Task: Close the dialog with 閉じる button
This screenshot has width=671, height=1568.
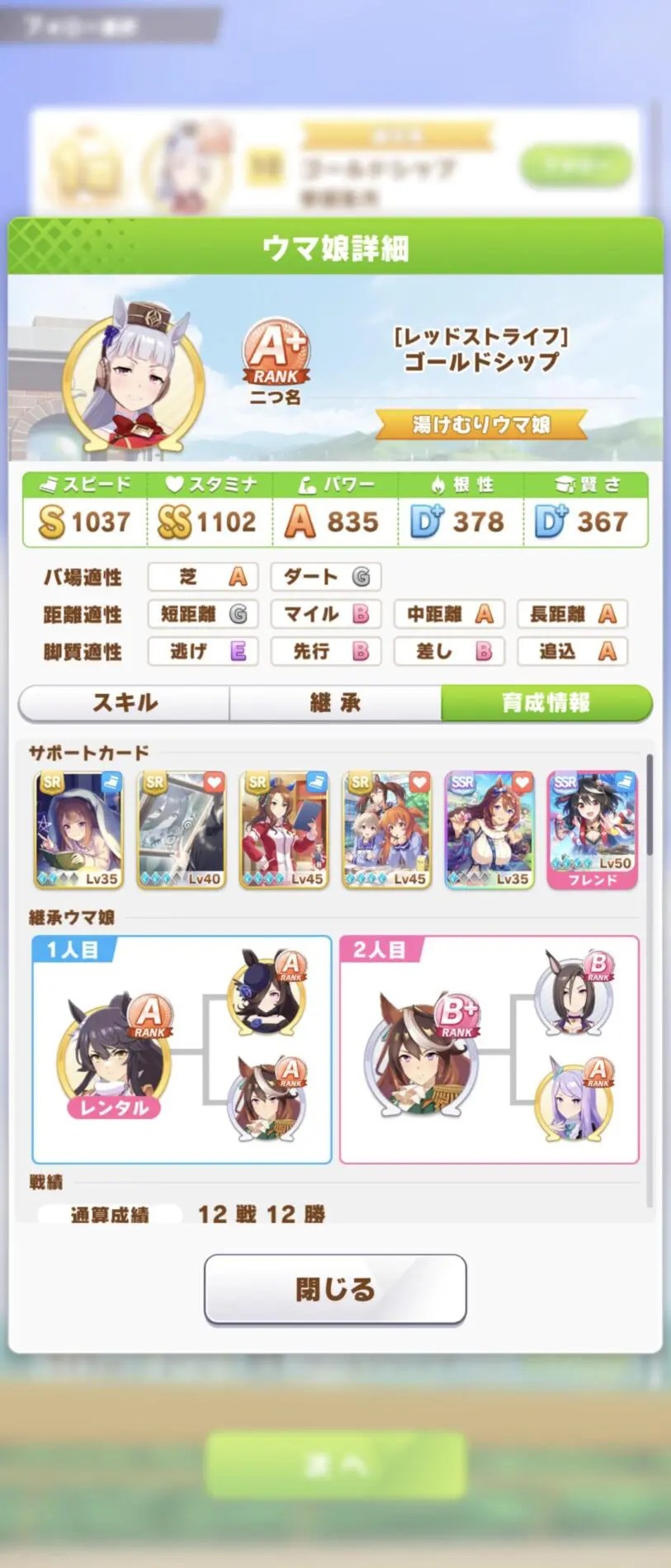Action: click(335, 1288)
